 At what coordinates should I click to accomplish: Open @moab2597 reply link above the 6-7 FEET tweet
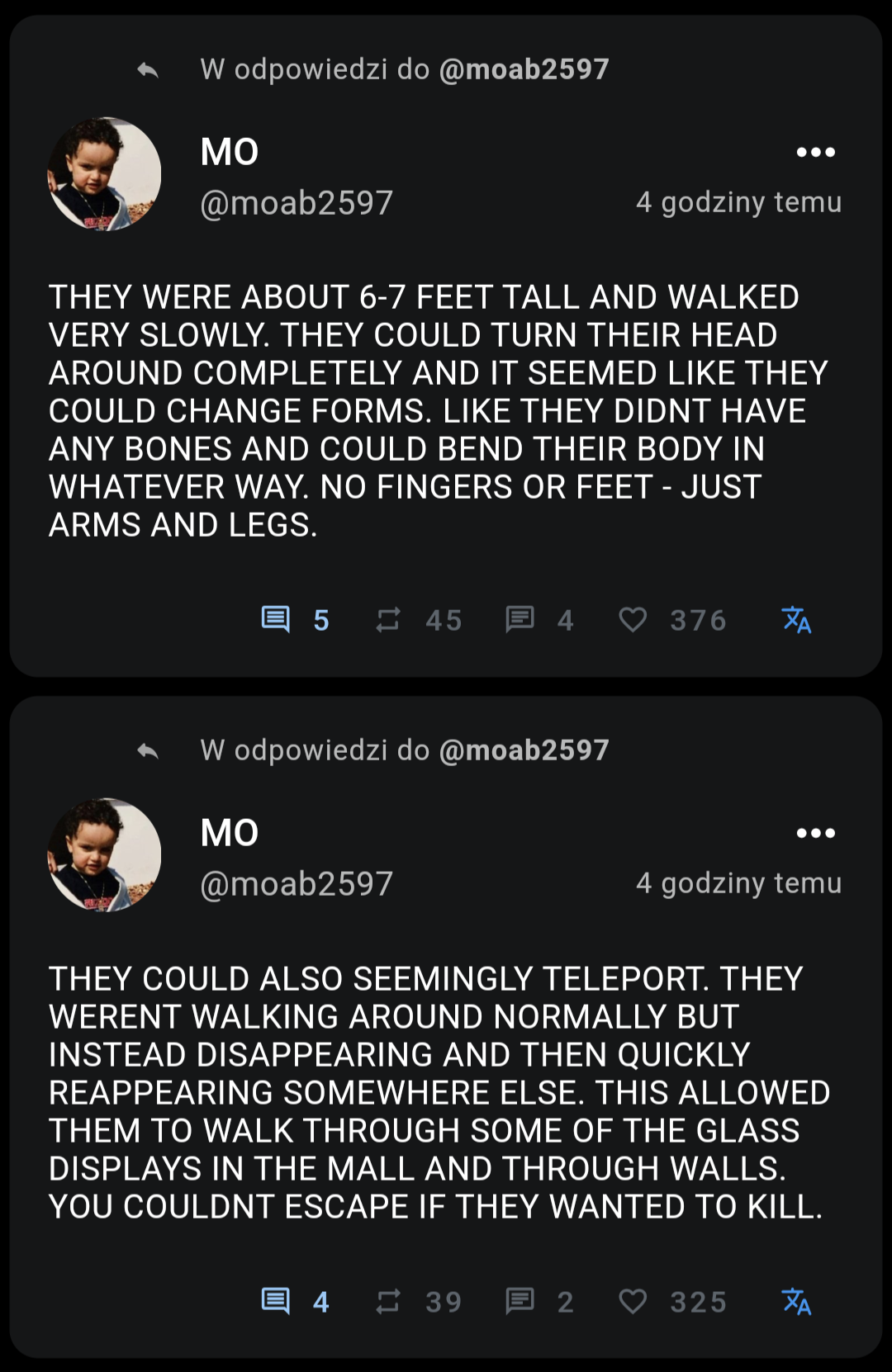coord(524,69)
